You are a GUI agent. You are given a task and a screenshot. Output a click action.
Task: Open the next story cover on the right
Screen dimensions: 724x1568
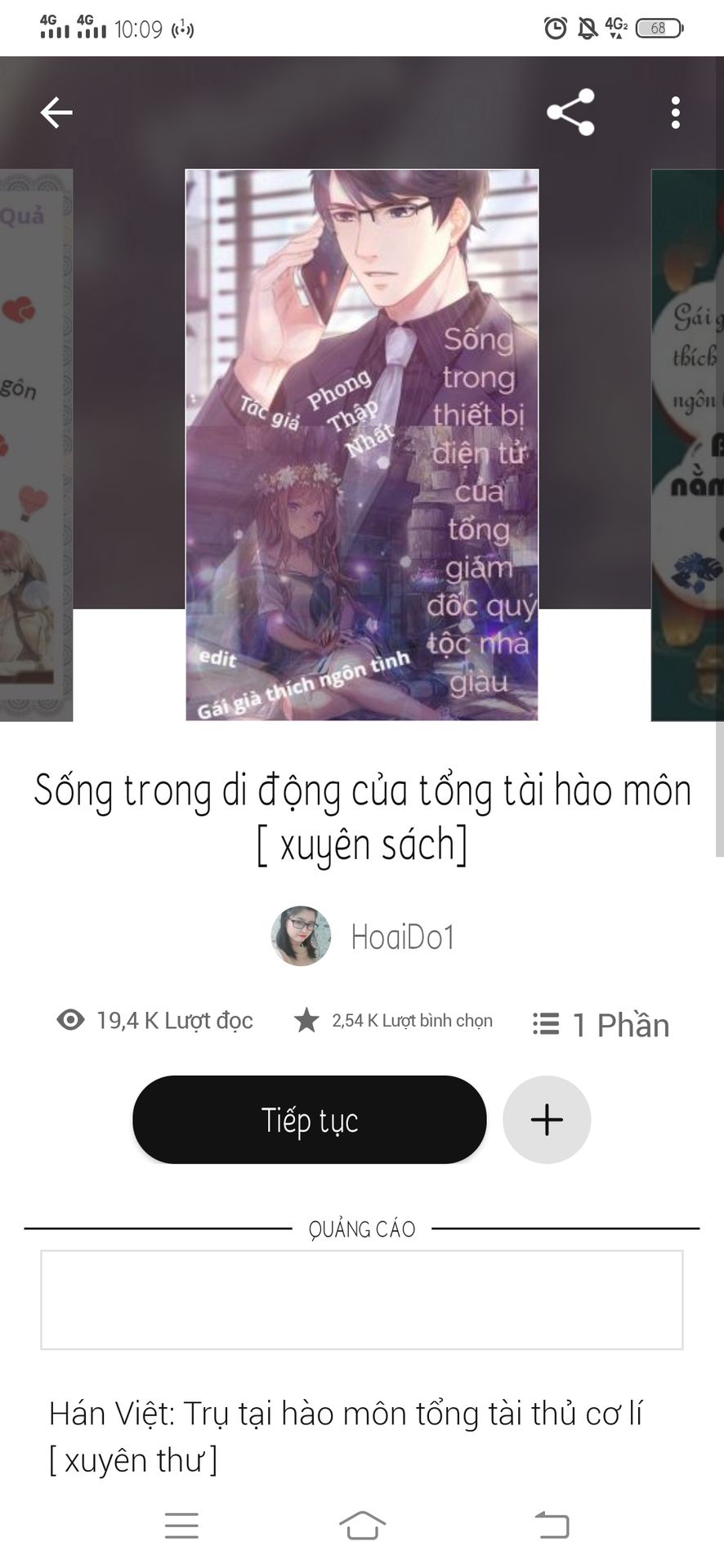tap(687, 445)
